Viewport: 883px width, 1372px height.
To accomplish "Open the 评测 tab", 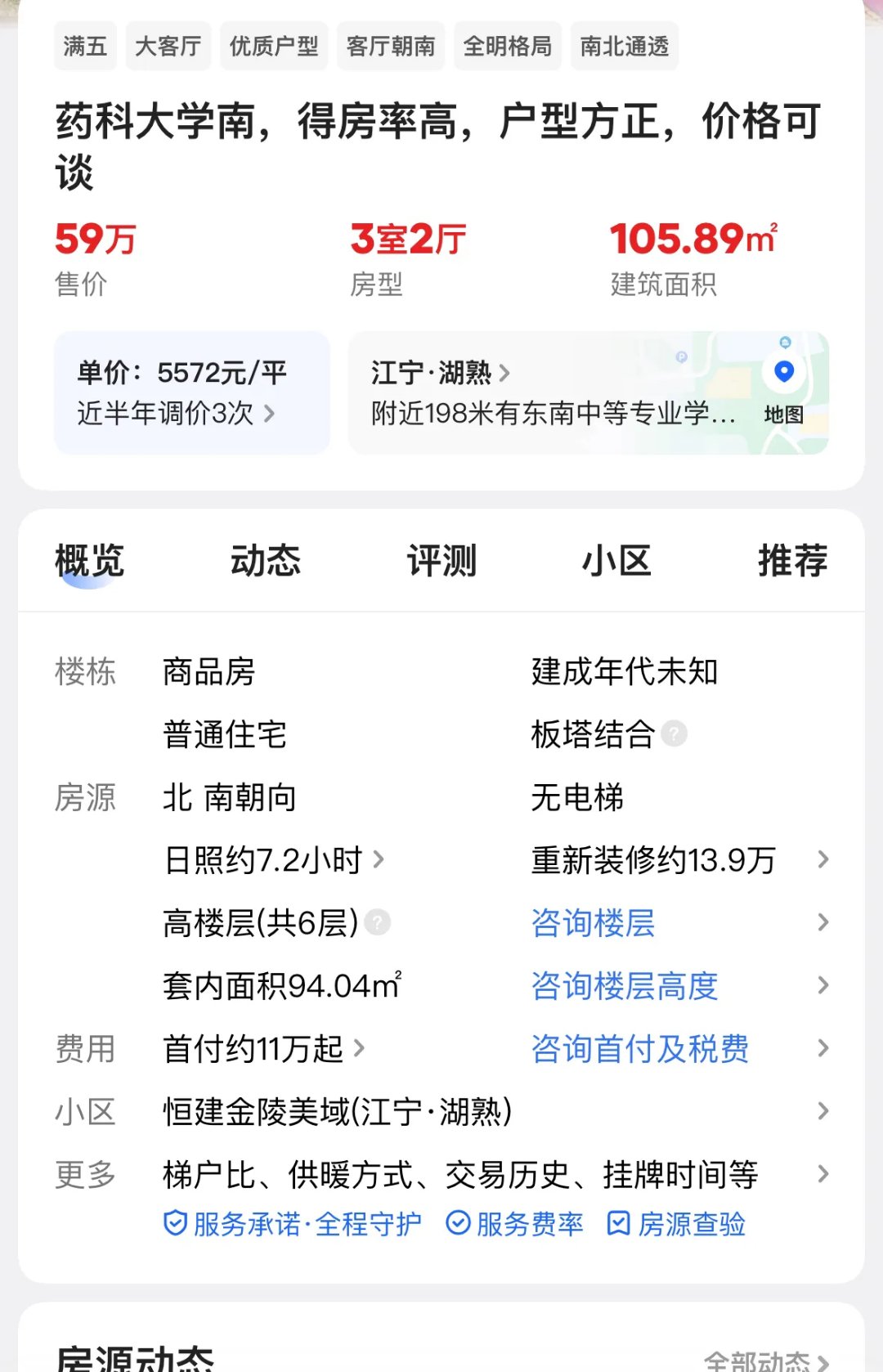I will pyautogui.click(x=441, y=560).
